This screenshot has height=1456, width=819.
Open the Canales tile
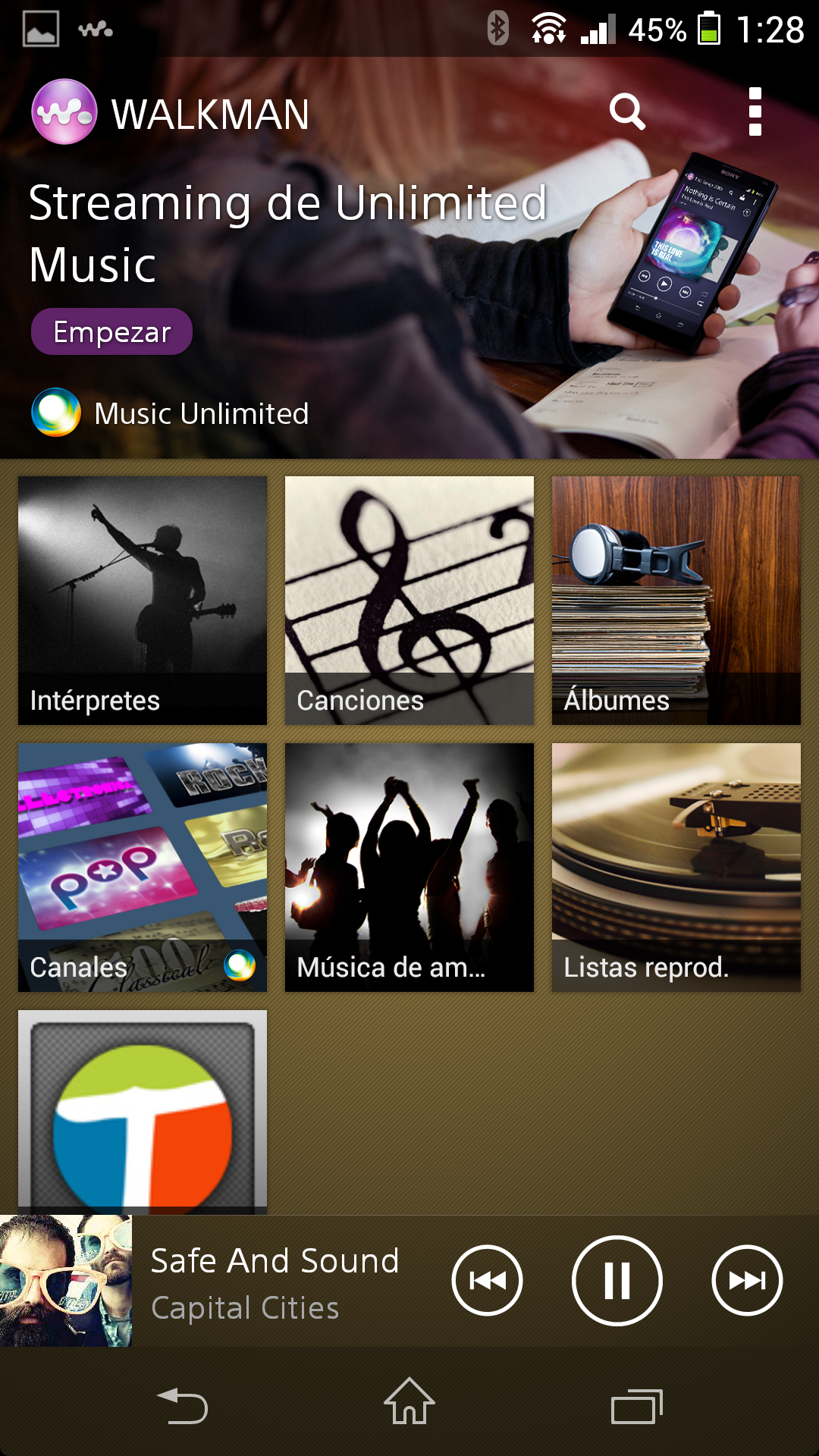tap(143, 867)
